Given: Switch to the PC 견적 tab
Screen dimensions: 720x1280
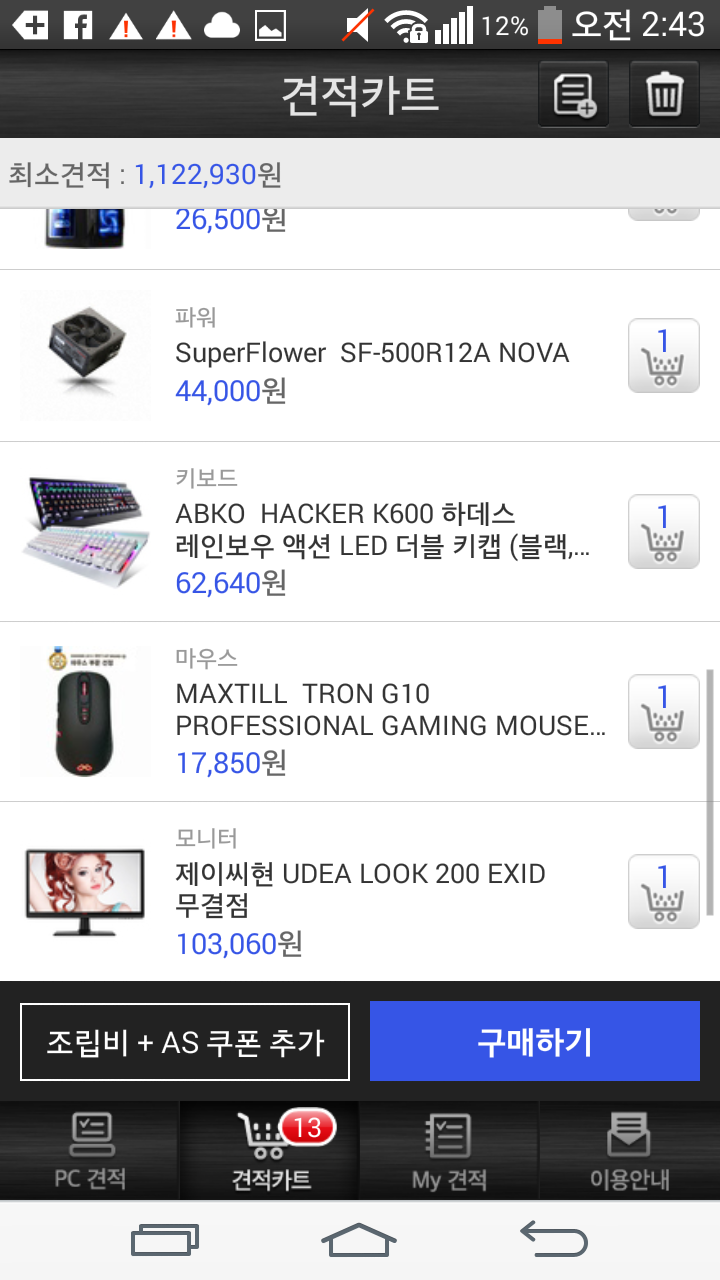Looking at the screenshot, I should (x=90, y=1151).
